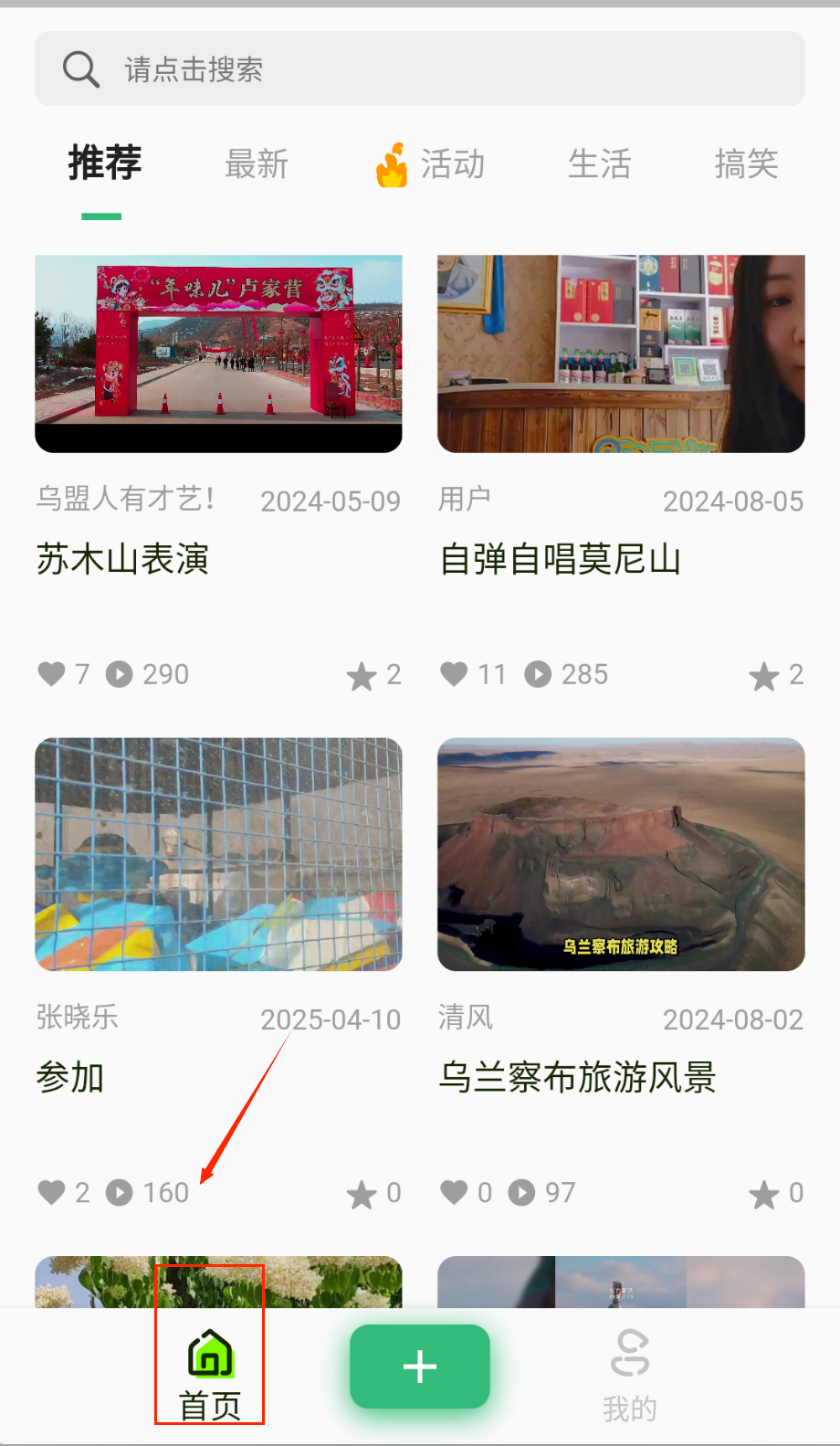Open the 活动 tab

(431, 164)
